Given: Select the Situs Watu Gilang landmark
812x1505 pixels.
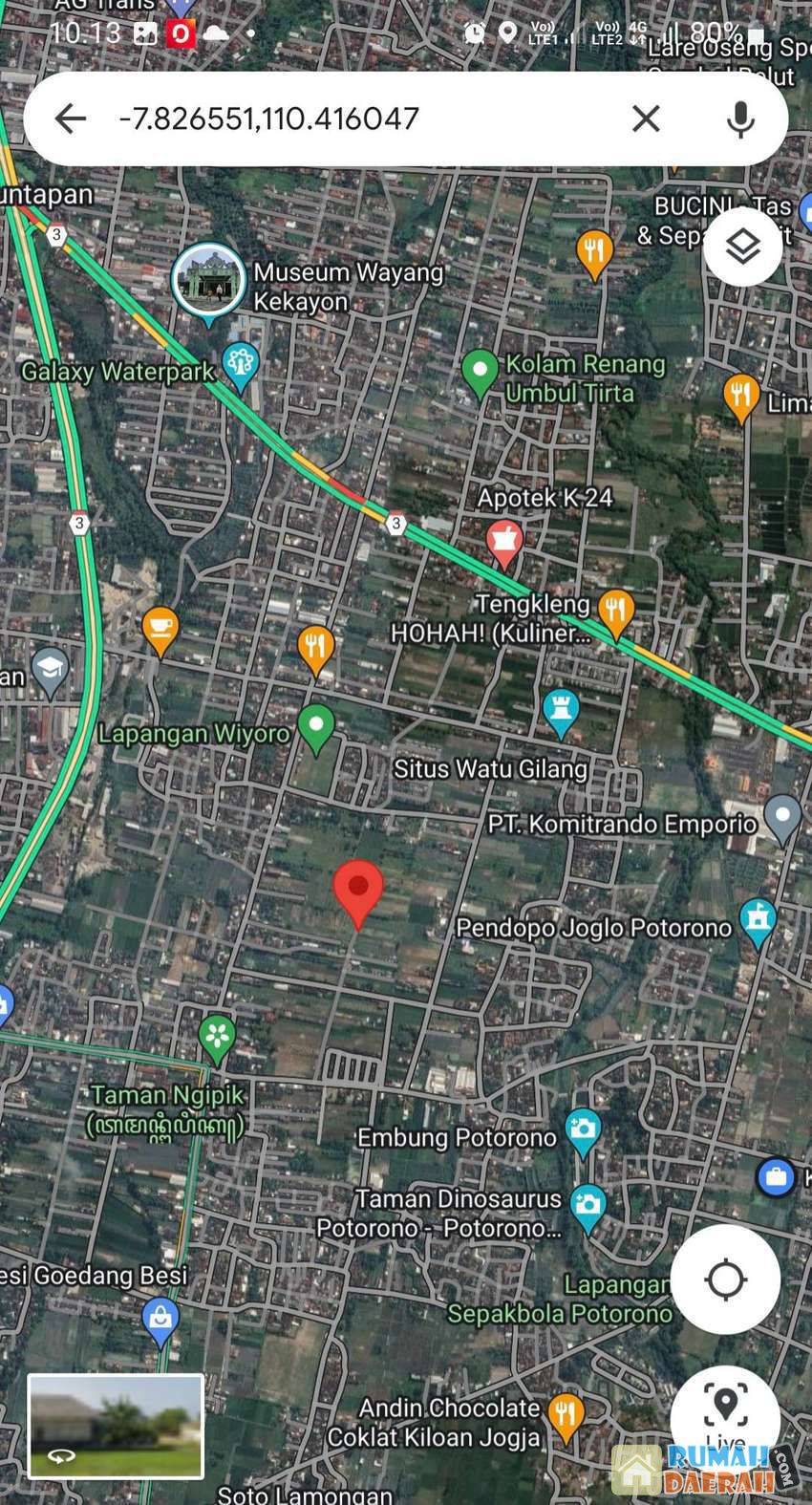Looking at the screenshot, I should click(x=561, y=712).
